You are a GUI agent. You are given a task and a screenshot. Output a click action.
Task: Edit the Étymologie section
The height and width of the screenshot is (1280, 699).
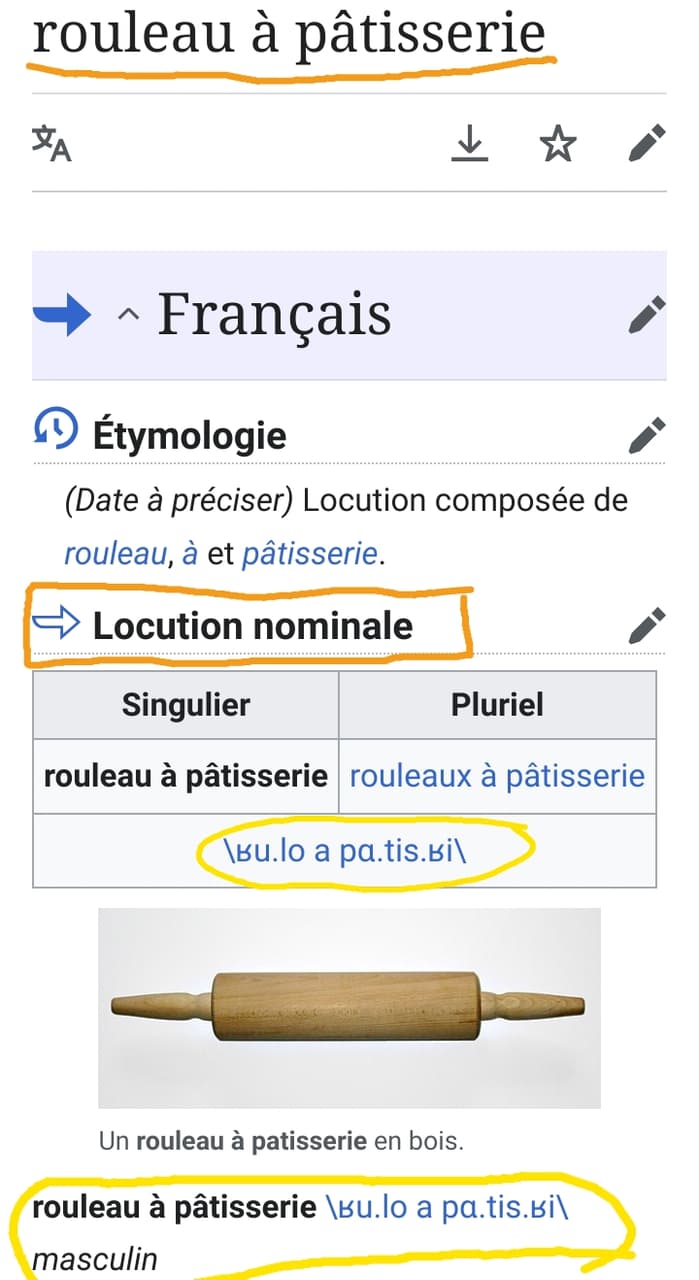click(x=647, y=435)
